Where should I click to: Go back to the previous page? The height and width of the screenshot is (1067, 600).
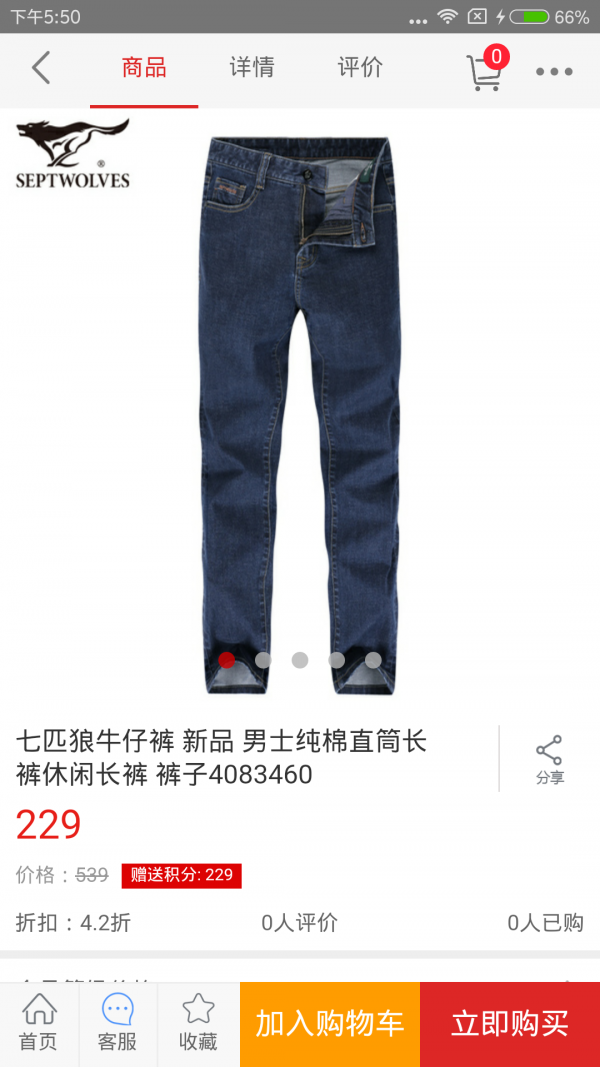tap(40, 69)
